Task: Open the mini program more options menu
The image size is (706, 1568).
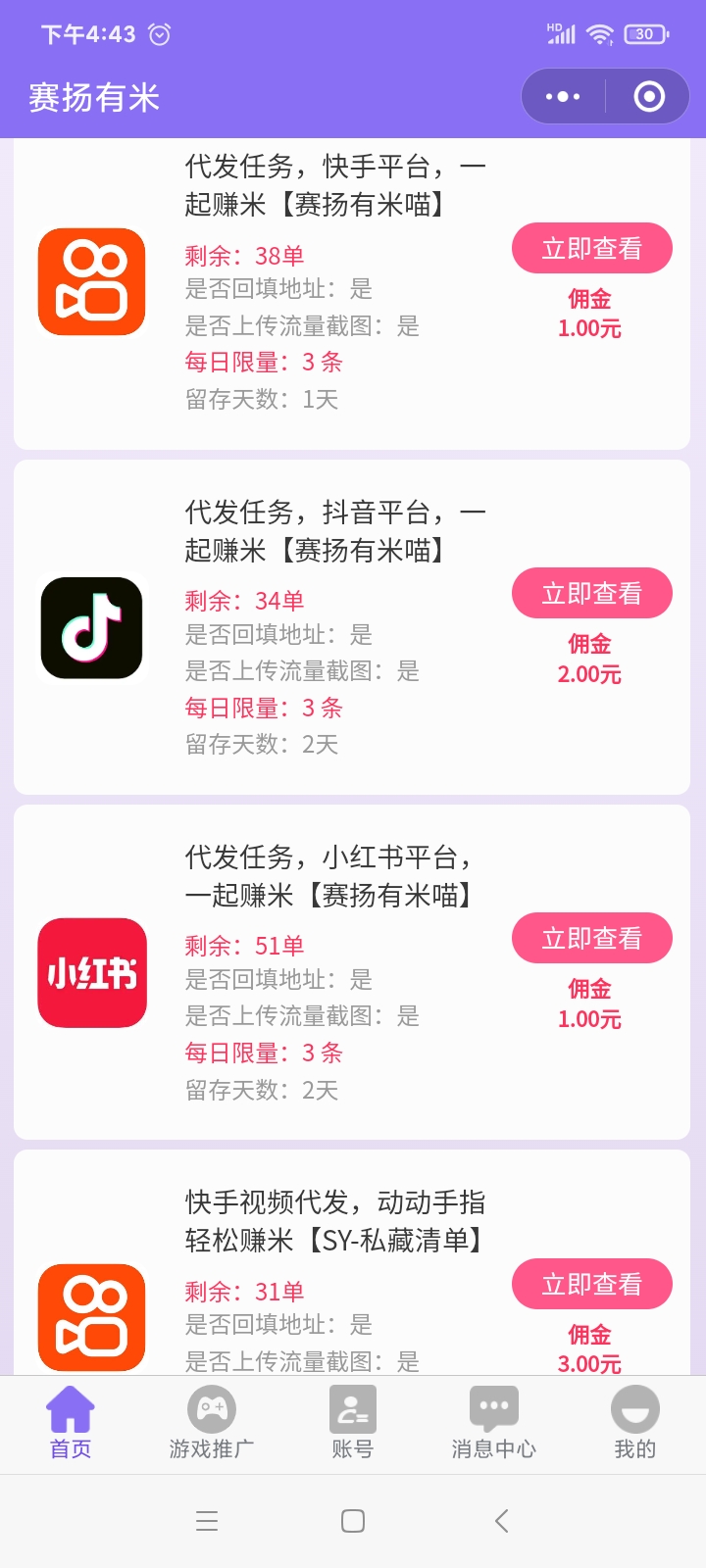Action: tap(563, 96)
